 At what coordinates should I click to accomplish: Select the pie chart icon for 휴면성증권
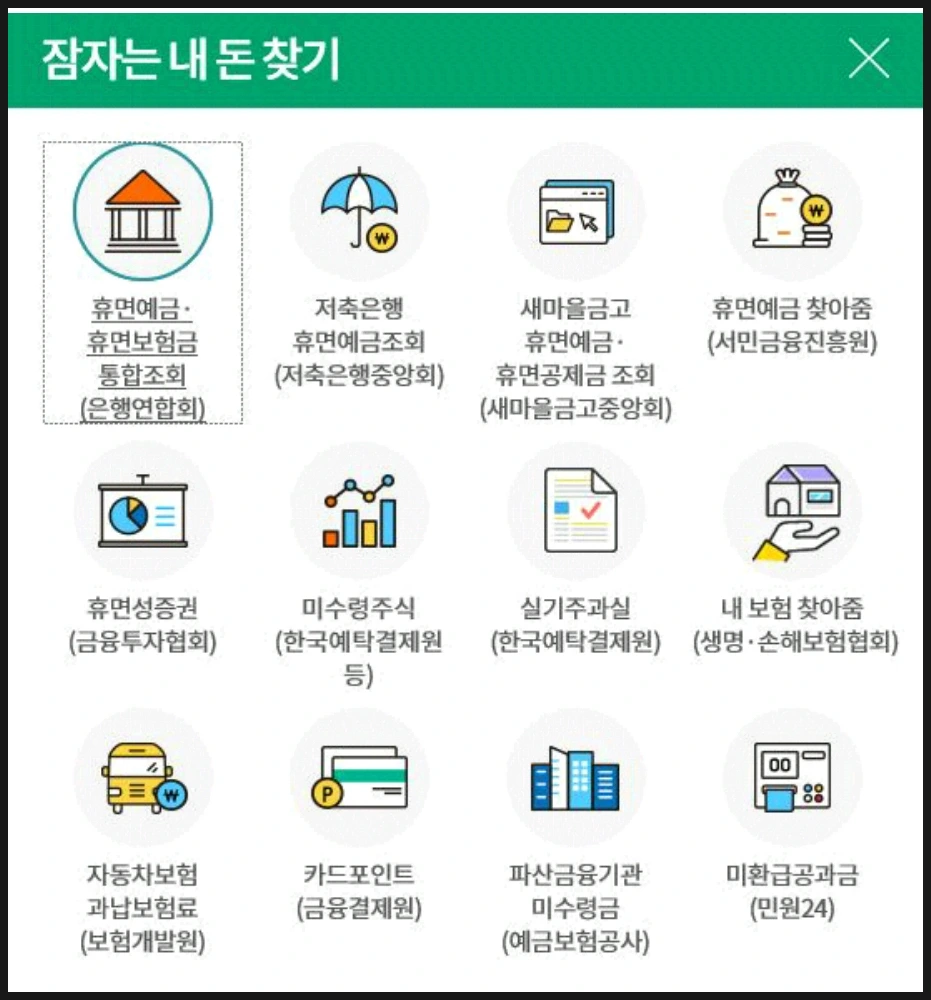coord(141,510)
